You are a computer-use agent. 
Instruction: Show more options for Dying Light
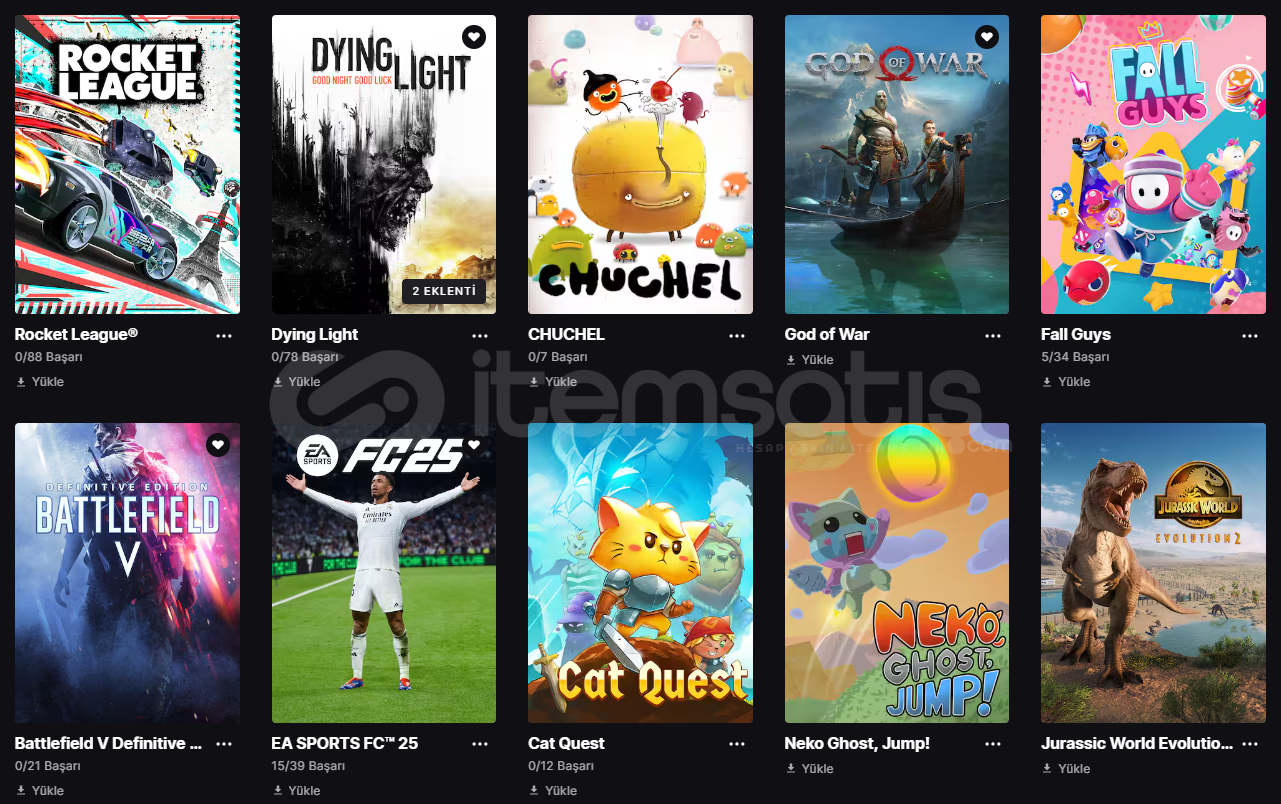point(481,336)
